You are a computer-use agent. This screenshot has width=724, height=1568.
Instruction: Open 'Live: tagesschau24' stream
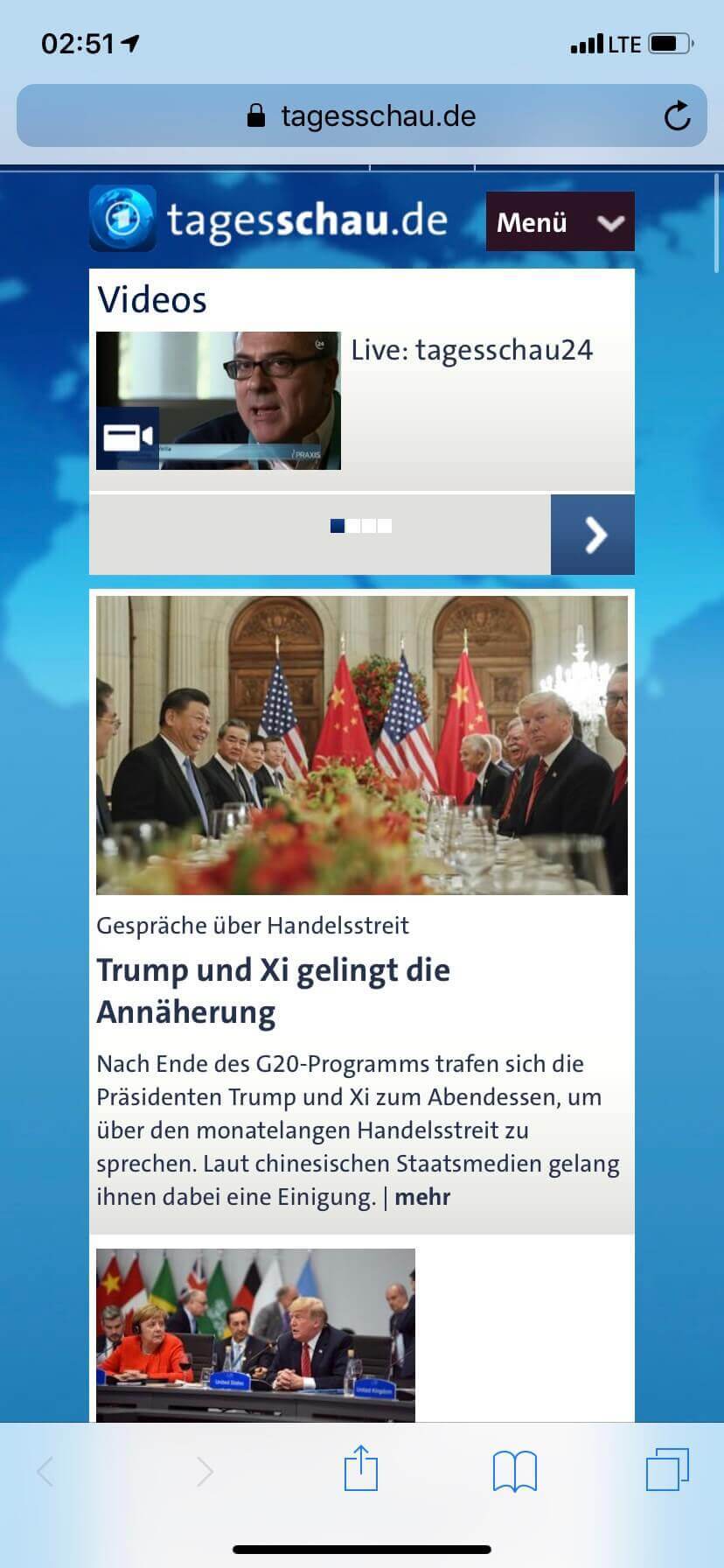[x=471, y=349]
